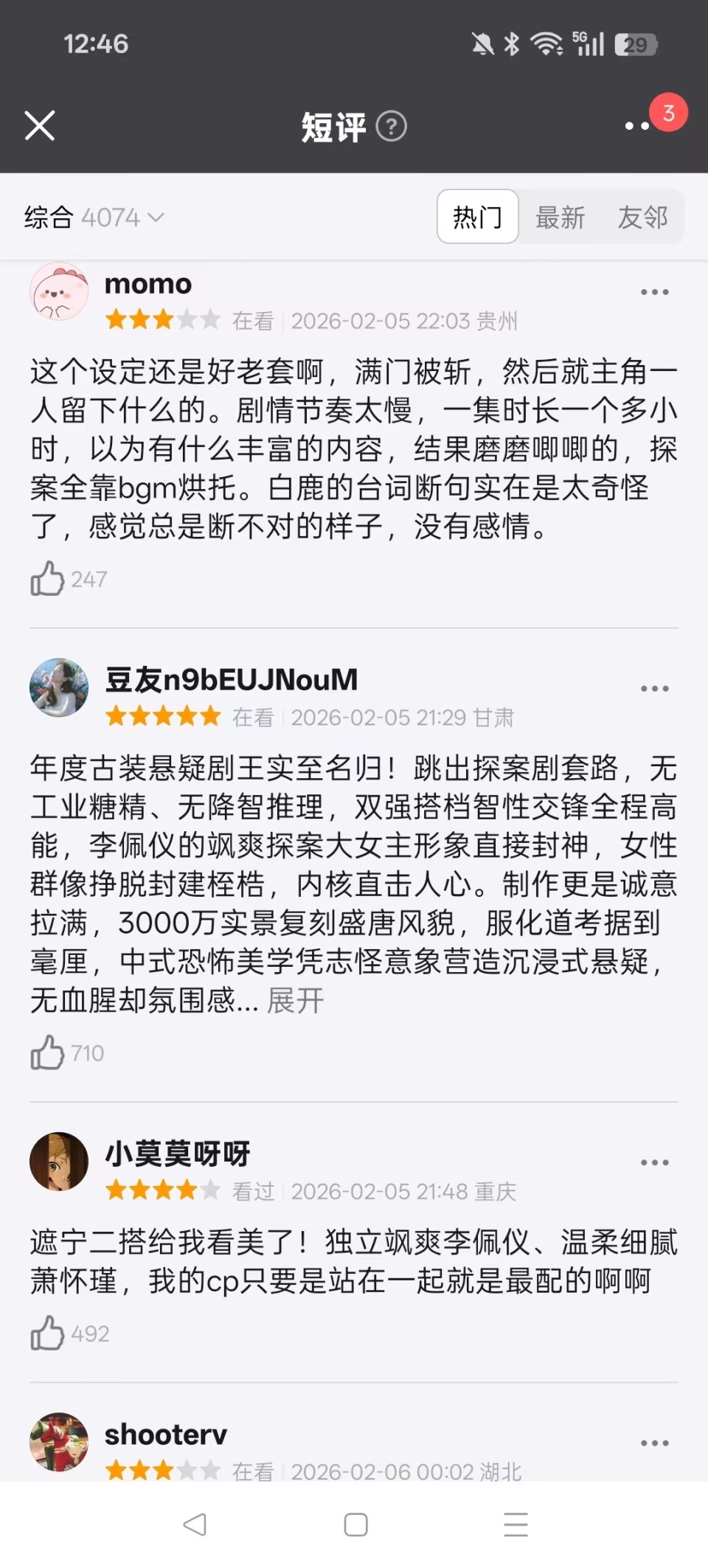
Task: Close the review page with the X
Action: click(40, 125)
